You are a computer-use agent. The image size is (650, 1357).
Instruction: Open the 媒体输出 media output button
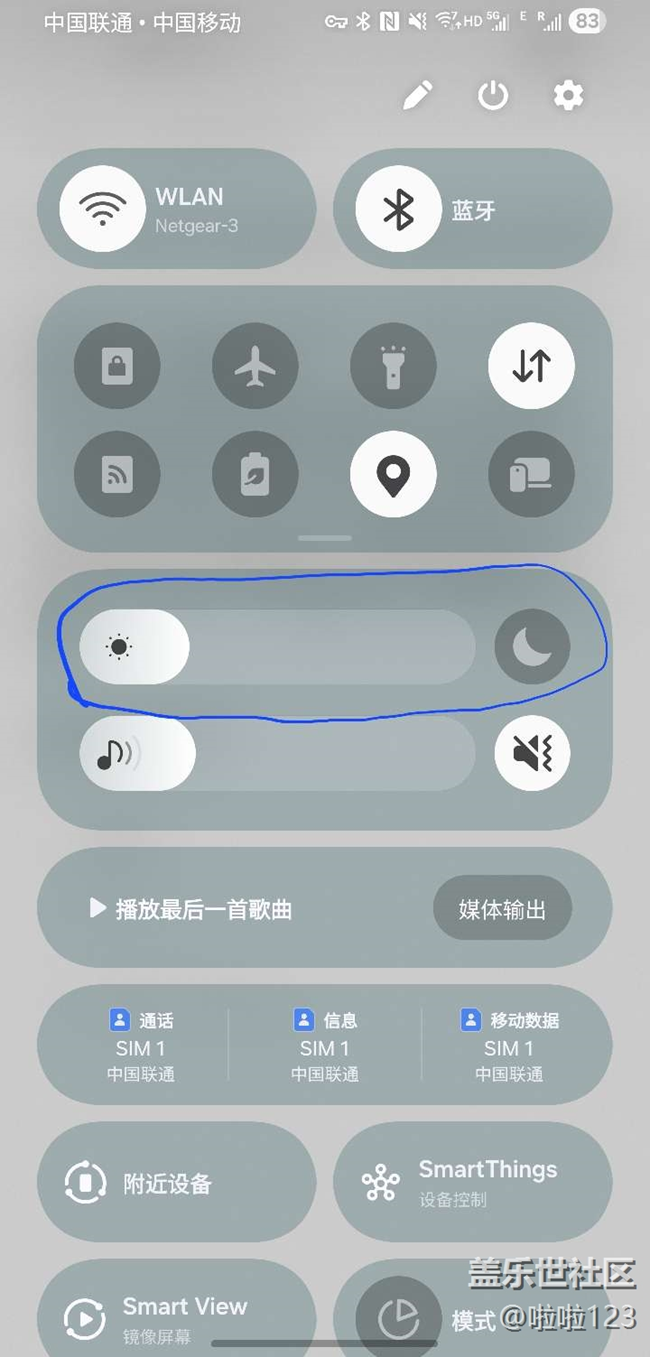click(x=502, y=909)
